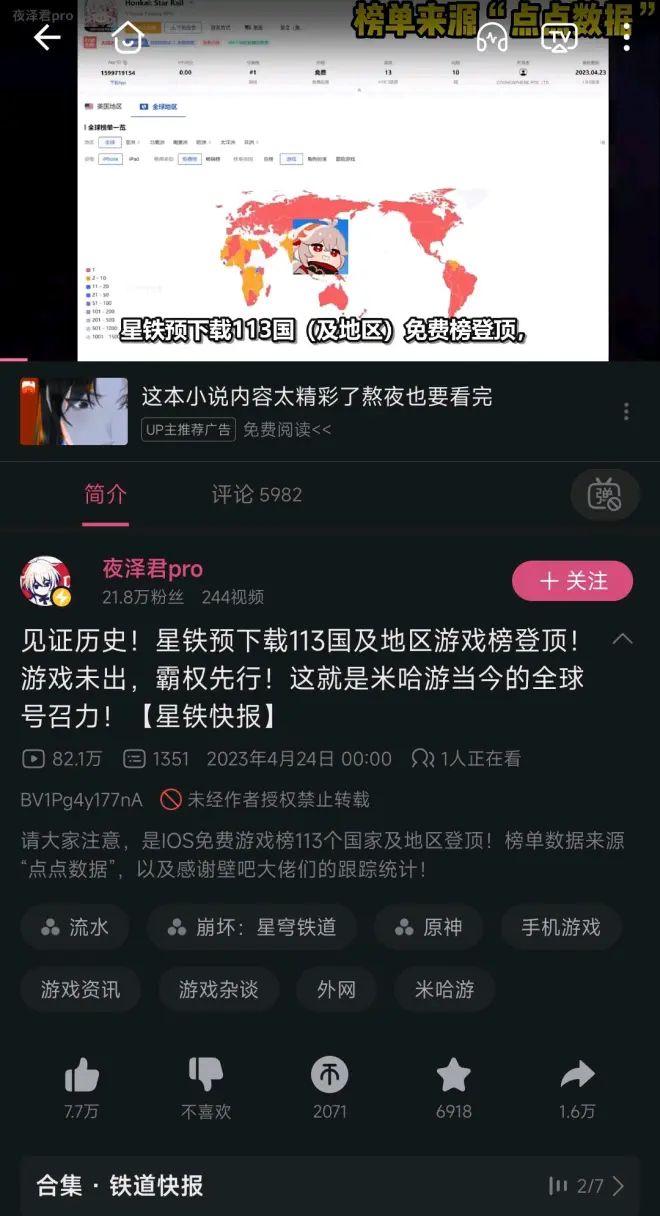Switch to the 评论 5982 tab
Viewport: 660px width, 1216px height.
coord(256,494)
